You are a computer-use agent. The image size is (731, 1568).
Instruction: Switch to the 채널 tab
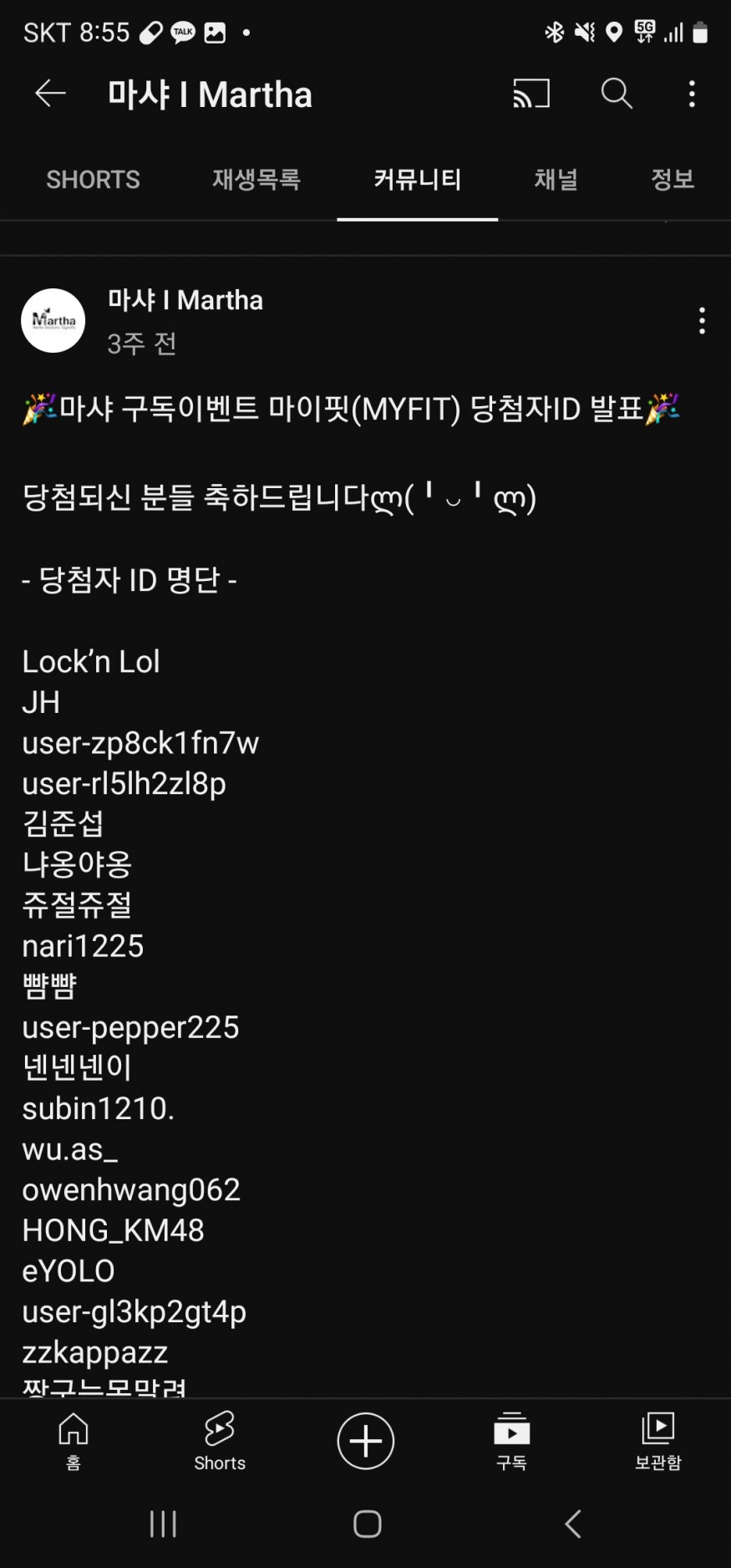[x=556, y=180]
